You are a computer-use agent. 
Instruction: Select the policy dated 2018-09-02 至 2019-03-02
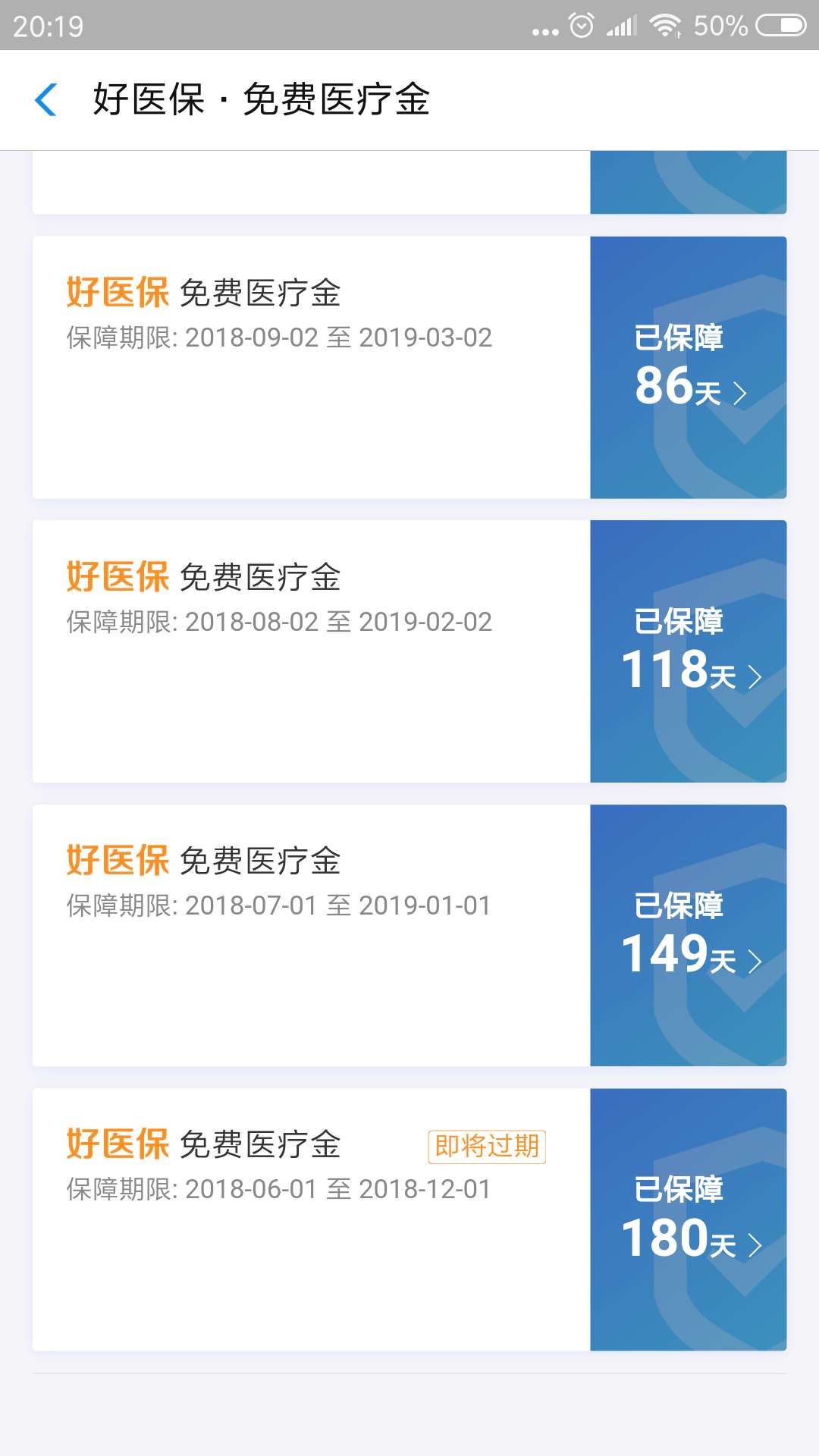(303, 336)
